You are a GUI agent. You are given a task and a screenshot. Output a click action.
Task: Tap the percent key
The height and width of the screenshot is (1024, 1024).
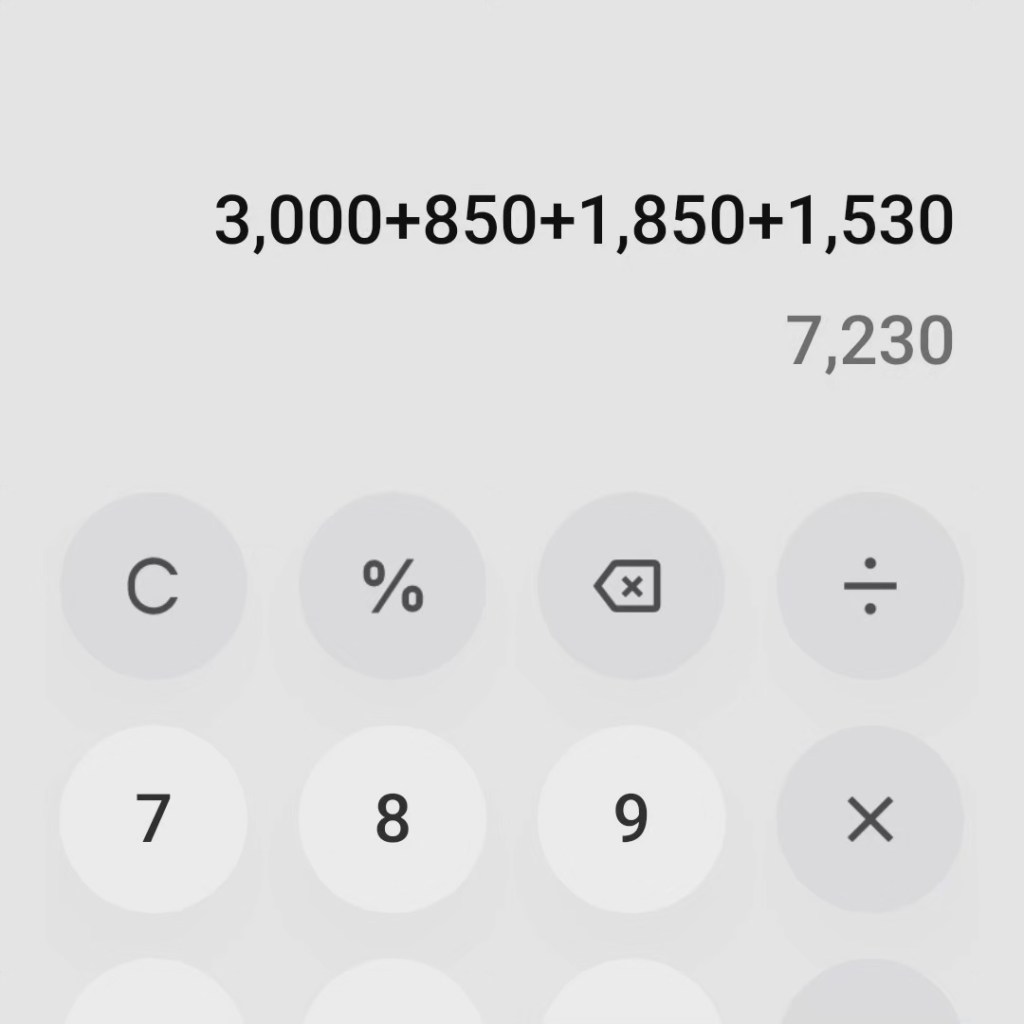click(x=392, y=586)
